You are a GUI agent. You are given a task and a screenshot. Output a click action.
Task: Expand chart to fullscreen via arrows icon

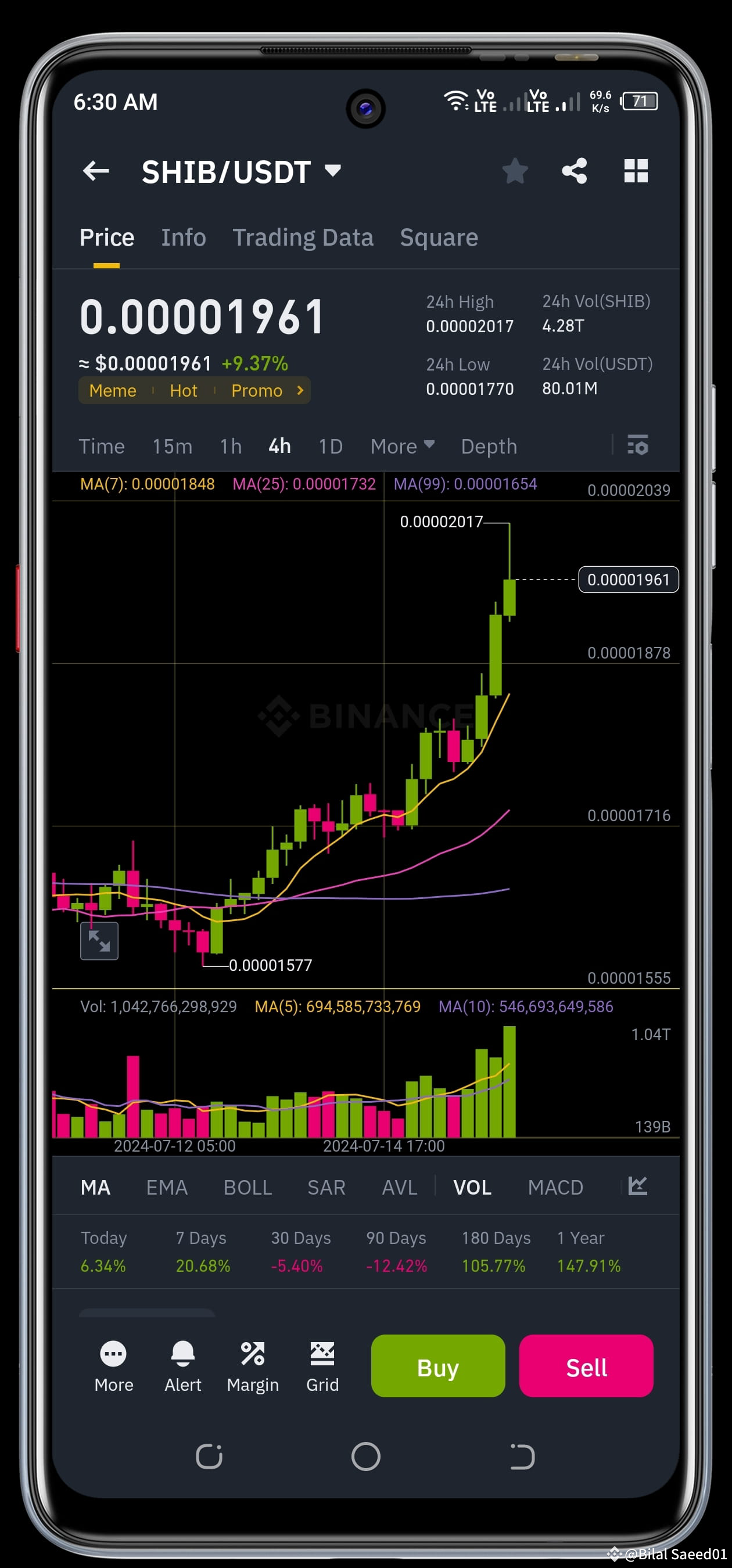(99, 941)
